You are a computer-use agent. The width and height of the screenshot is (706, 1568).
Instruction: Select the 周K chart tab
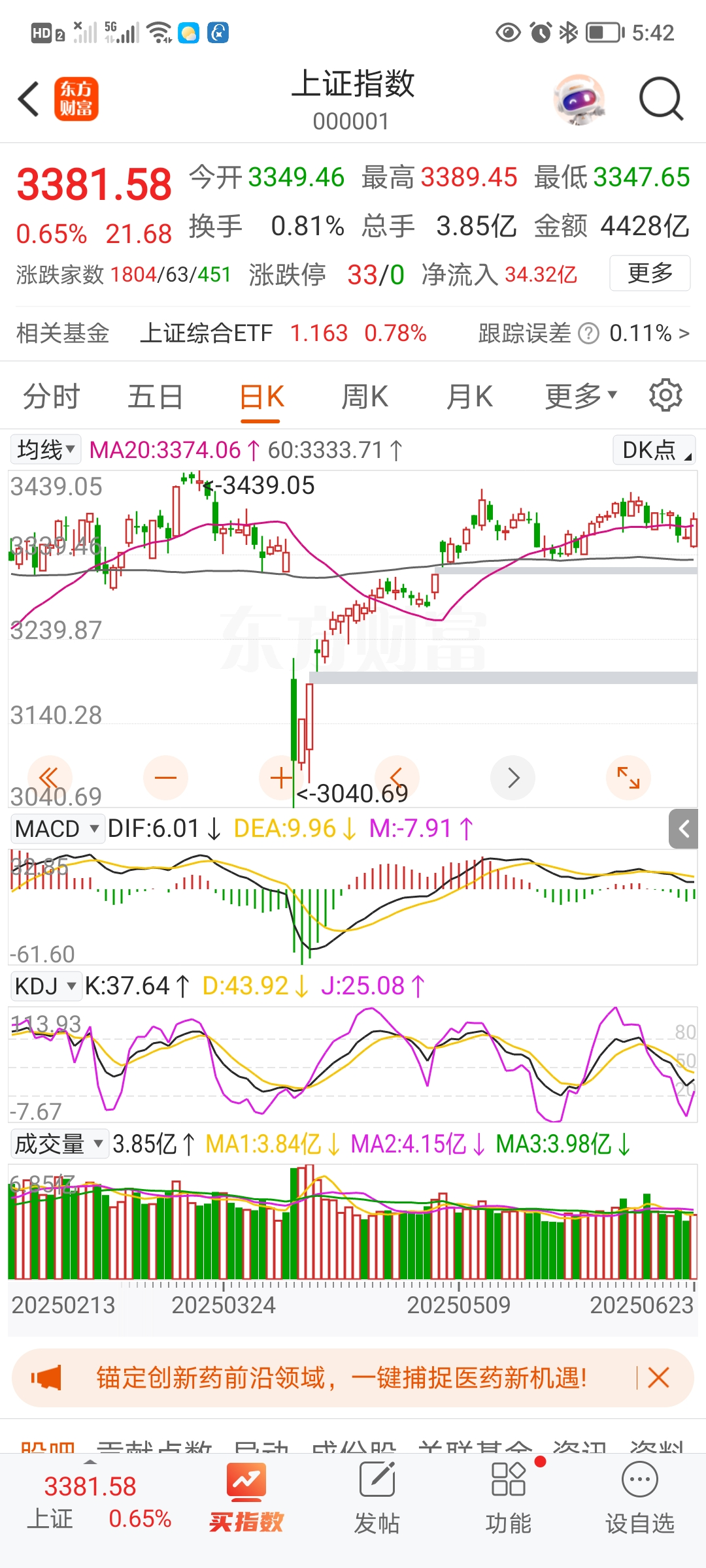click(x=365, y=397)
